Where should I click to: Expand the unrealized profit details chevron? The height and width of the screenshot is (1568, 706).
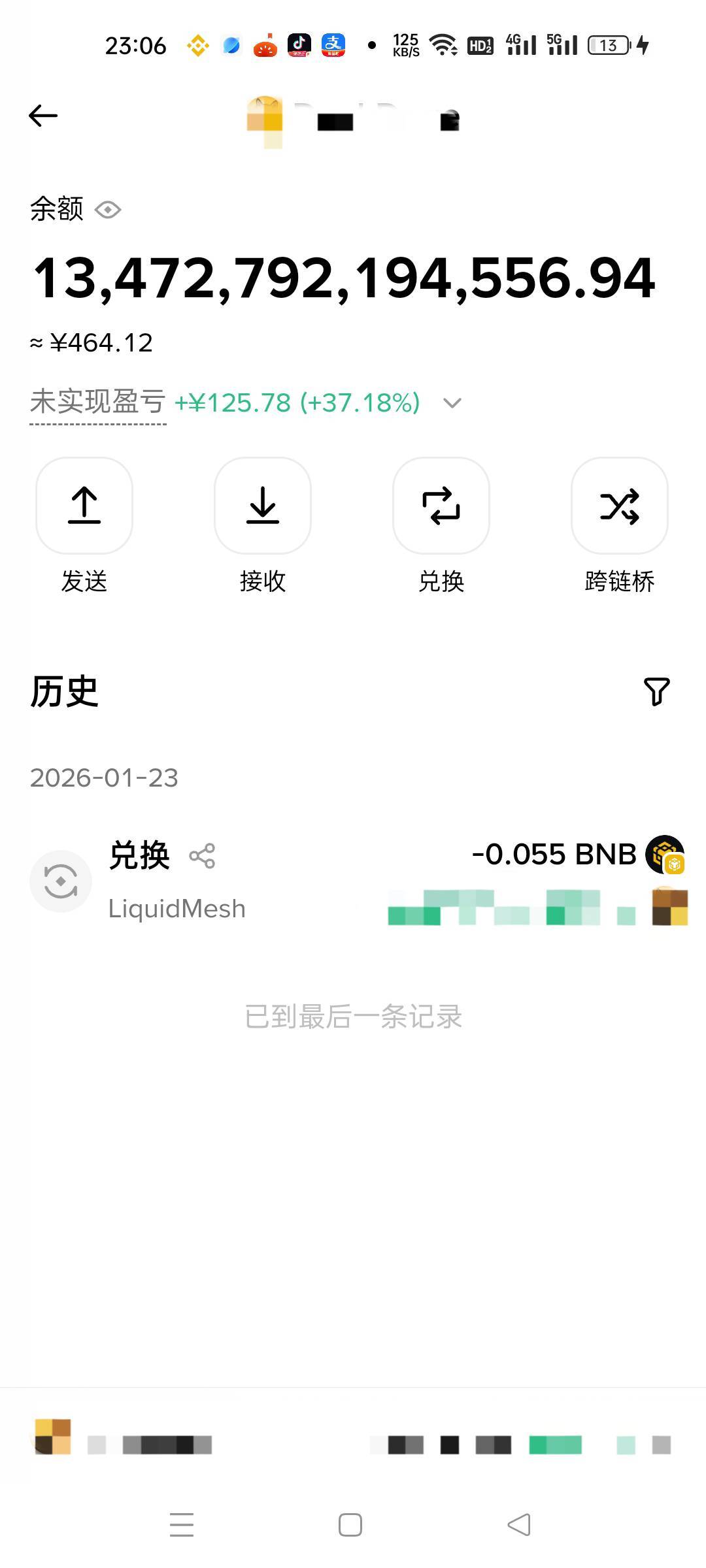452,402
